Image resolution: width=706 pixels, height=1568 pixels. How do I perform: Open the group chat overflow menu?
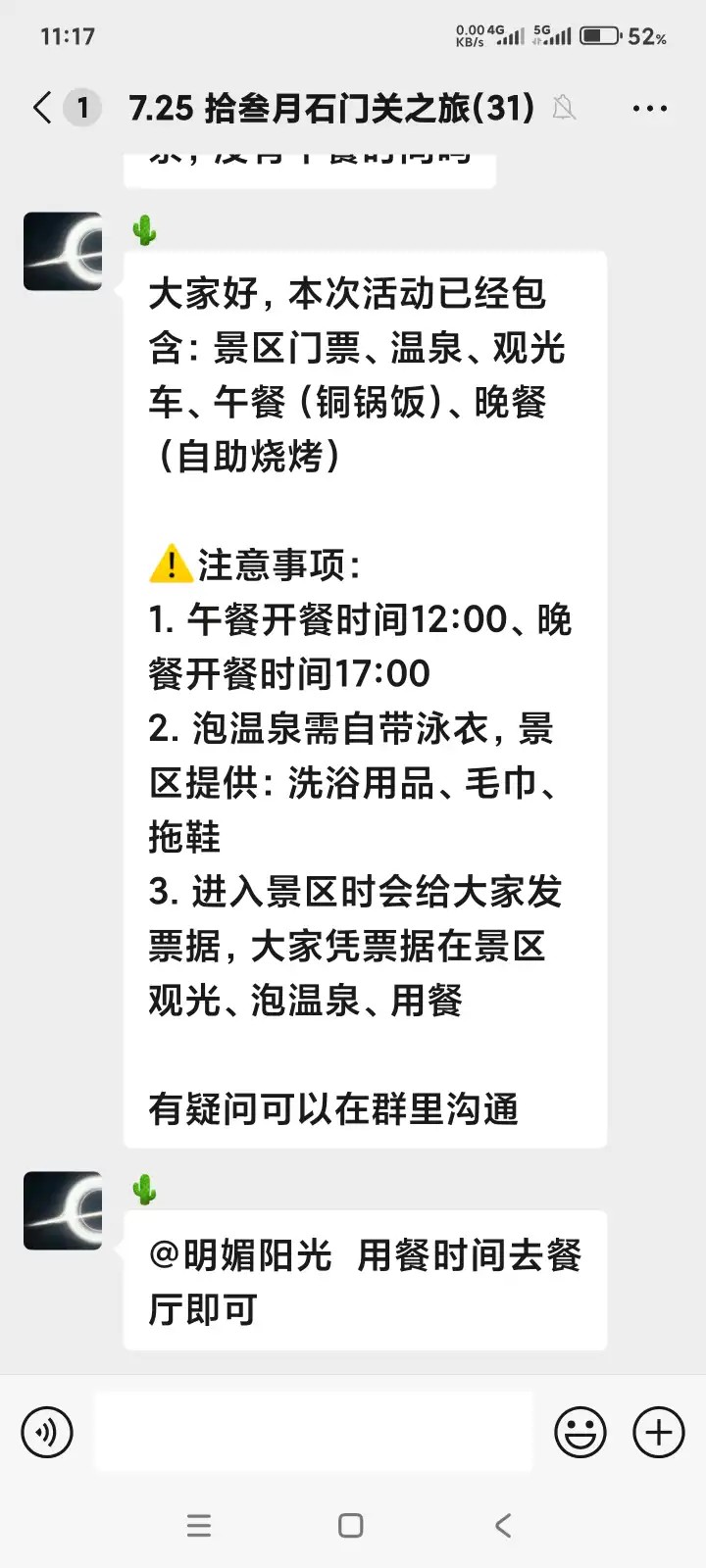point(649,109)
